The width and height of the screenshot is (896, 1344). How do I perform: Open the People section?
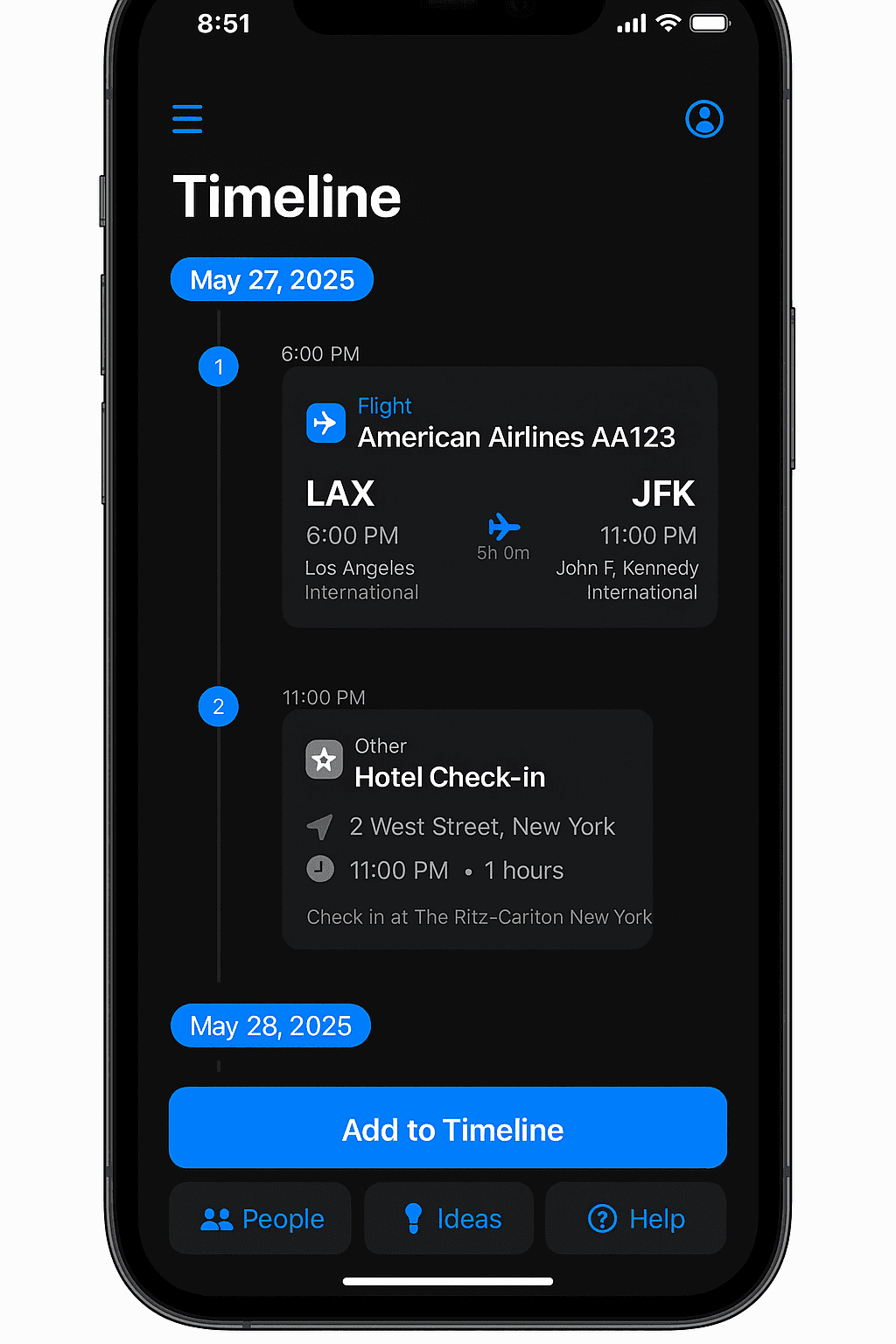click(x=261, y=1219)
